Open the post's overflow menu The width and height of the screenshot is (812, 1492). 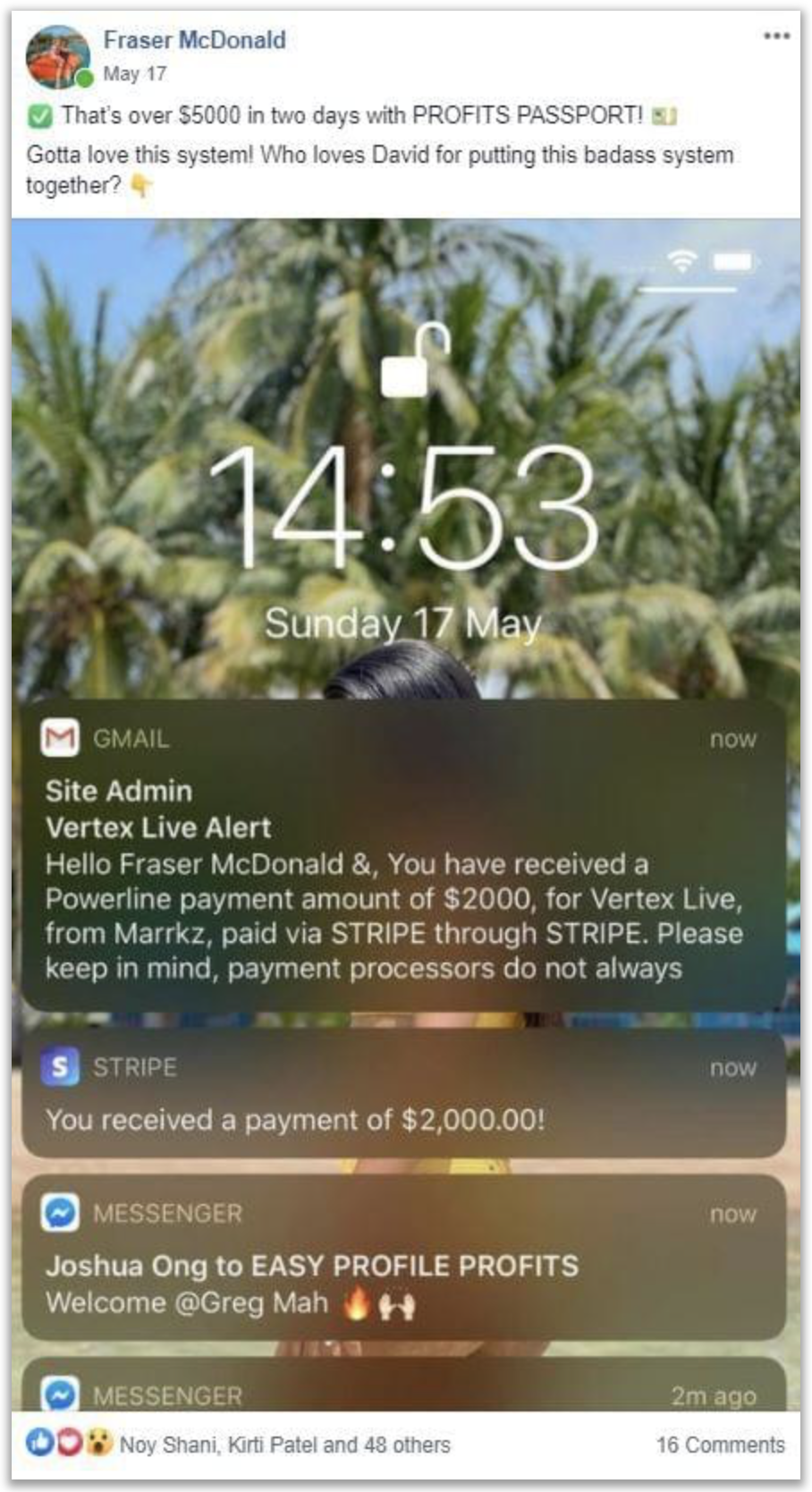click(775, 37)
